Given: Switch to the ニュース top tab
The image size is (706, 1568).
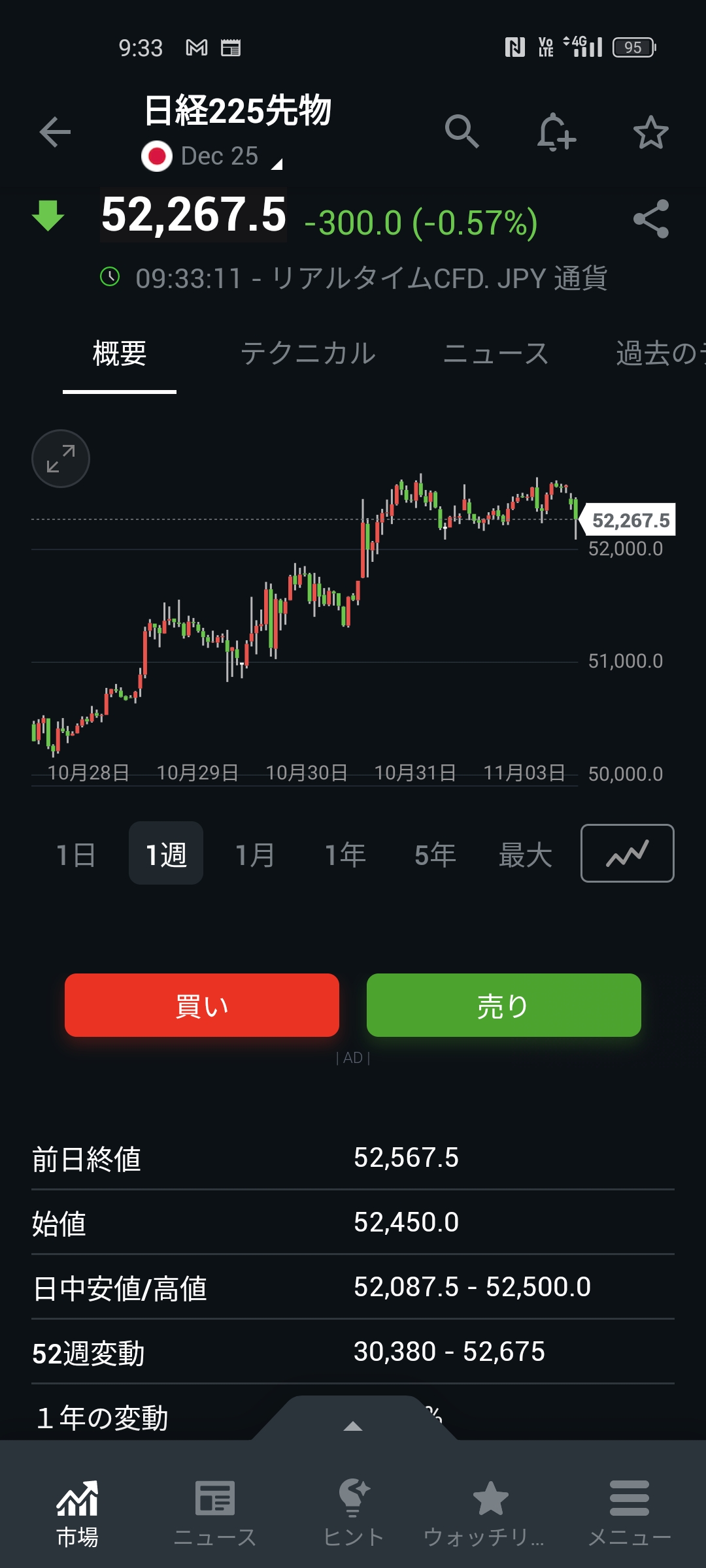Looking at the screenshot, I should tap(496, 354).
